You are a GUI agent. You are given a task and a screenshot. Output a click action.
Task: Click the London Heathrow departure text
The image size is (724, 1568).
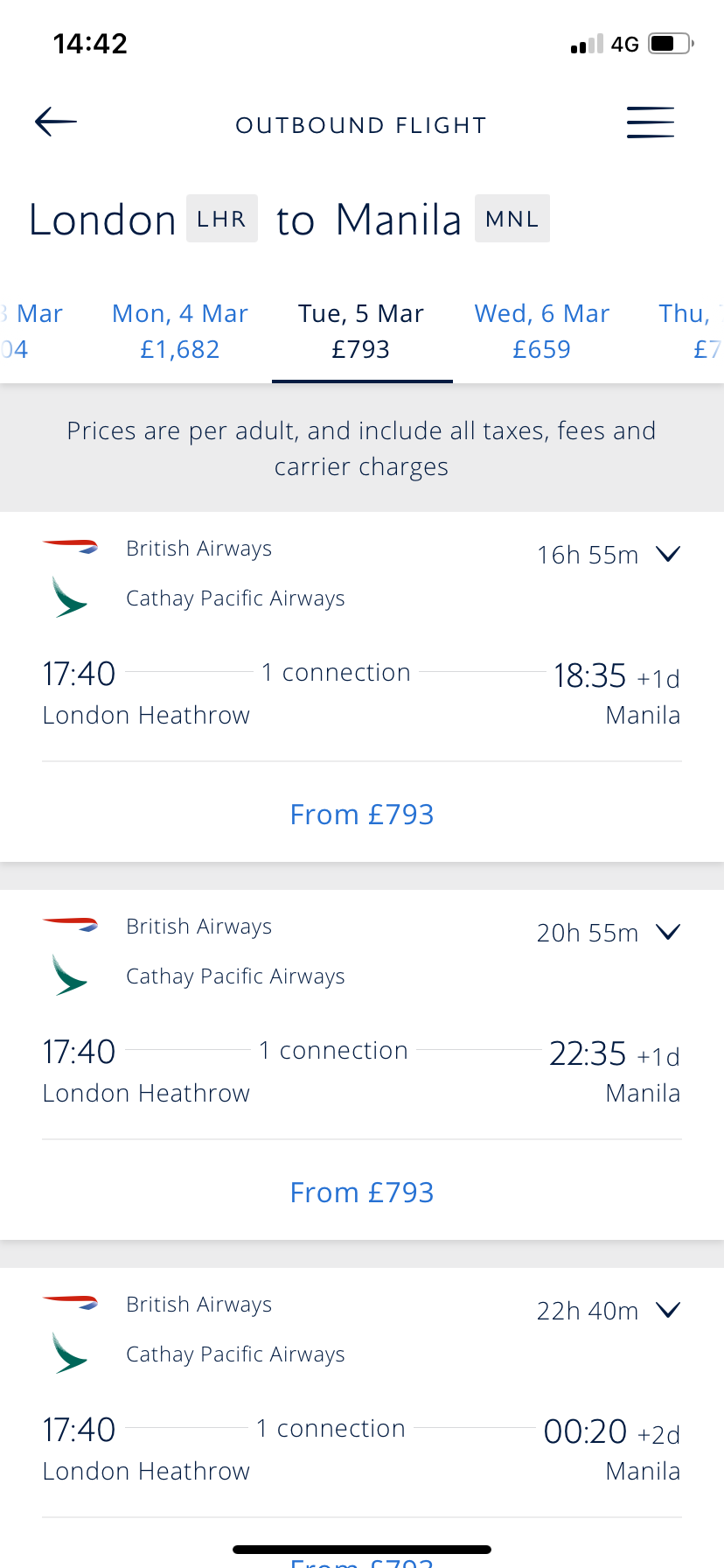click(x=145, y=714)
